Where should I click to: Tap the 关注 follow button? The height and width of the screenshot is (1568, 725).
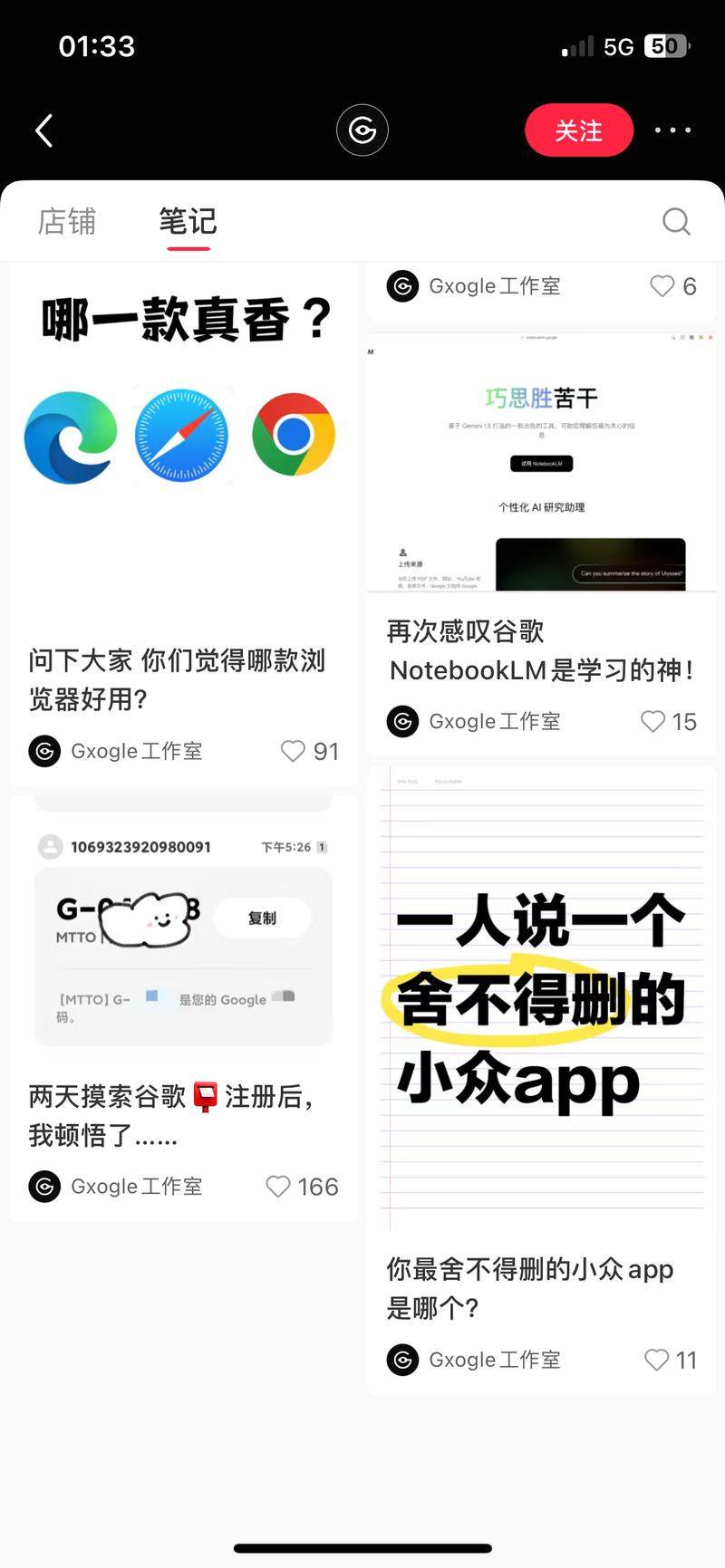(x=578, y=130)
